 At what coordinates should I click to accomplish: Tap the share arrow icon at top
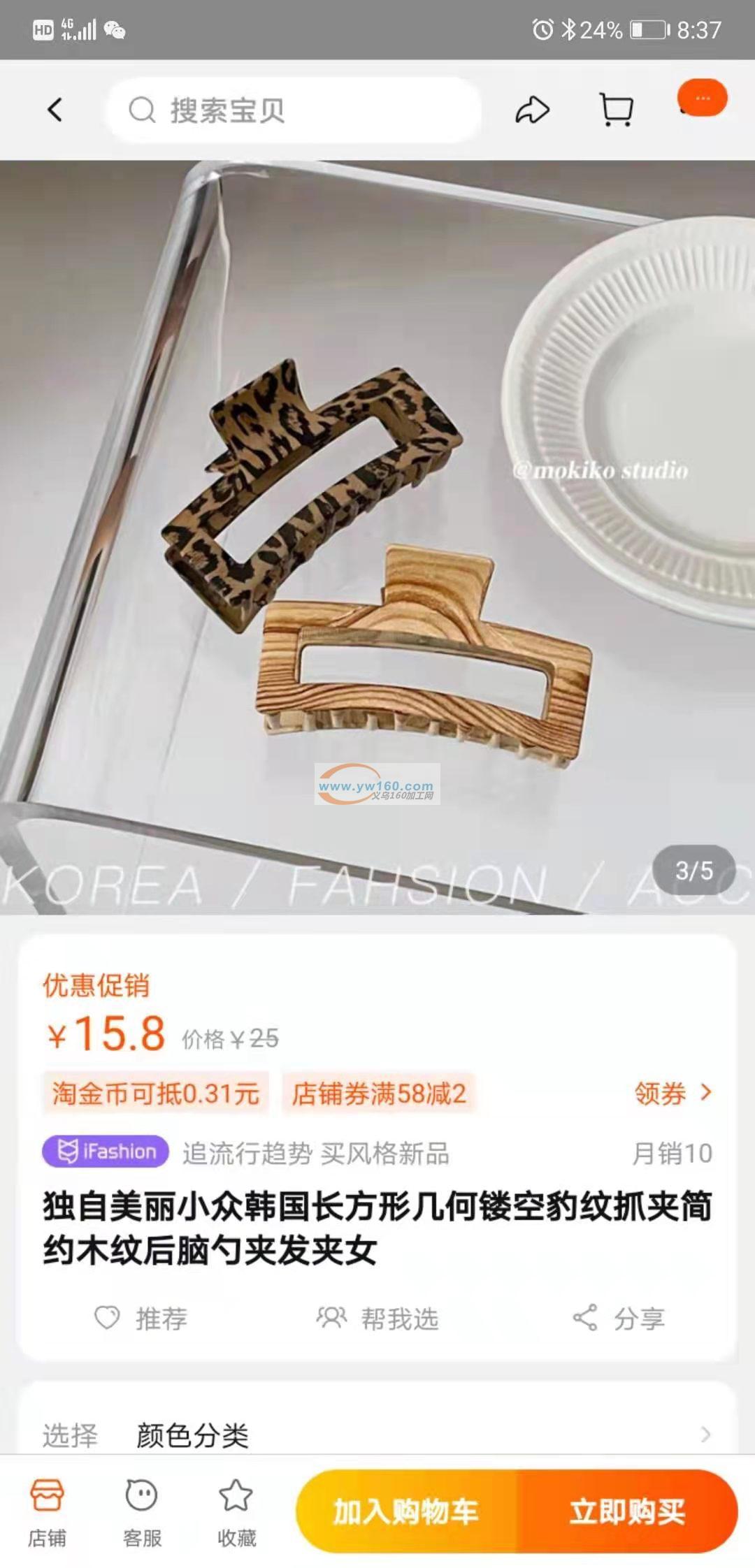[x=532, y=110]
